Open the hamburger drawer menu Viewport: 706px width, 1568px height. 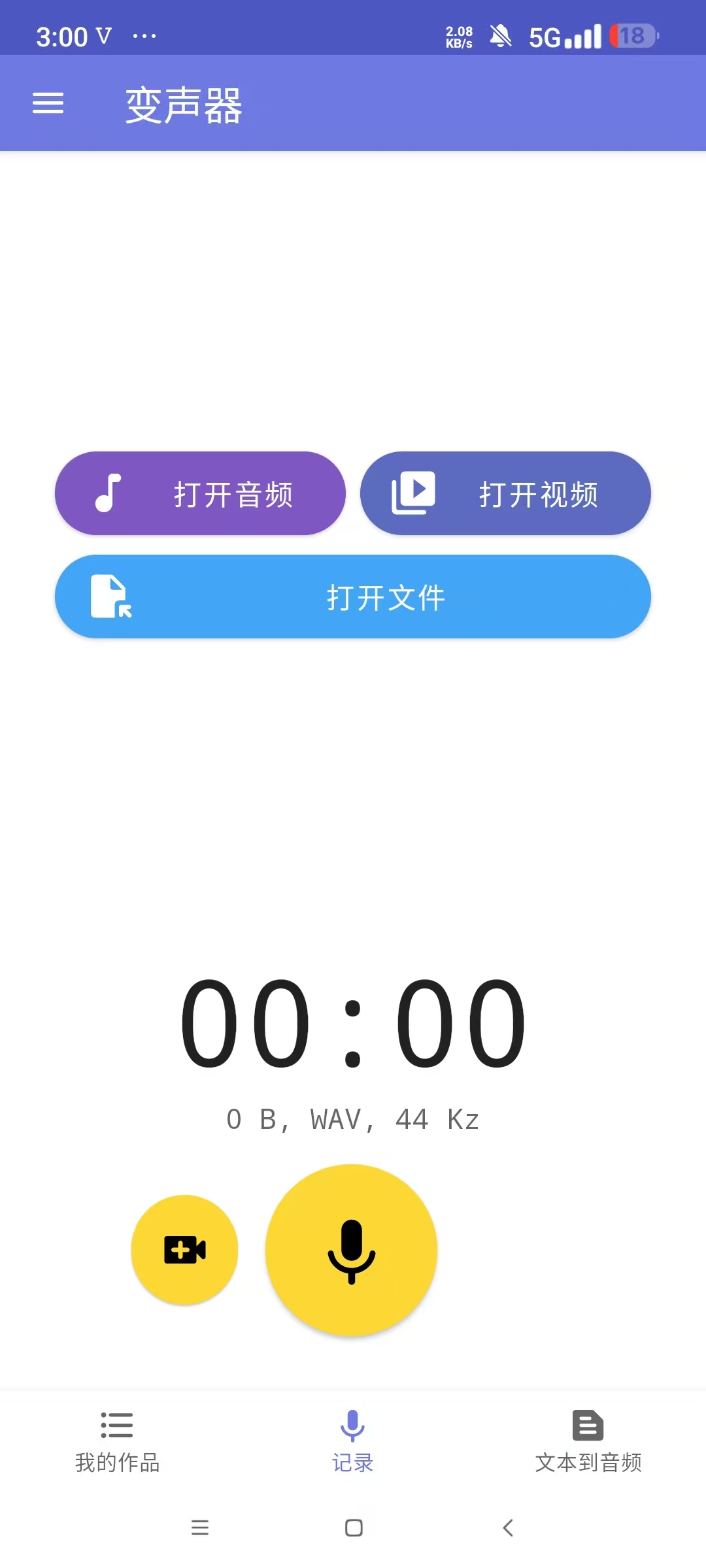pos(48,103)
